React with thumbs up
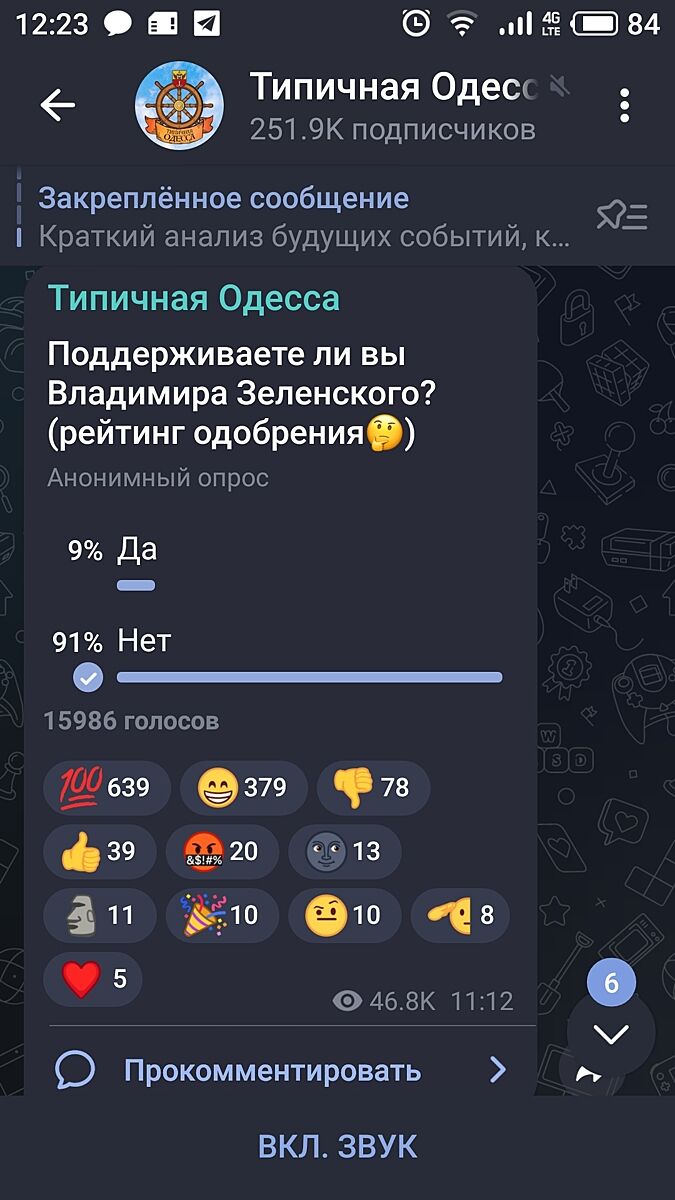 [x=99, y=851]
